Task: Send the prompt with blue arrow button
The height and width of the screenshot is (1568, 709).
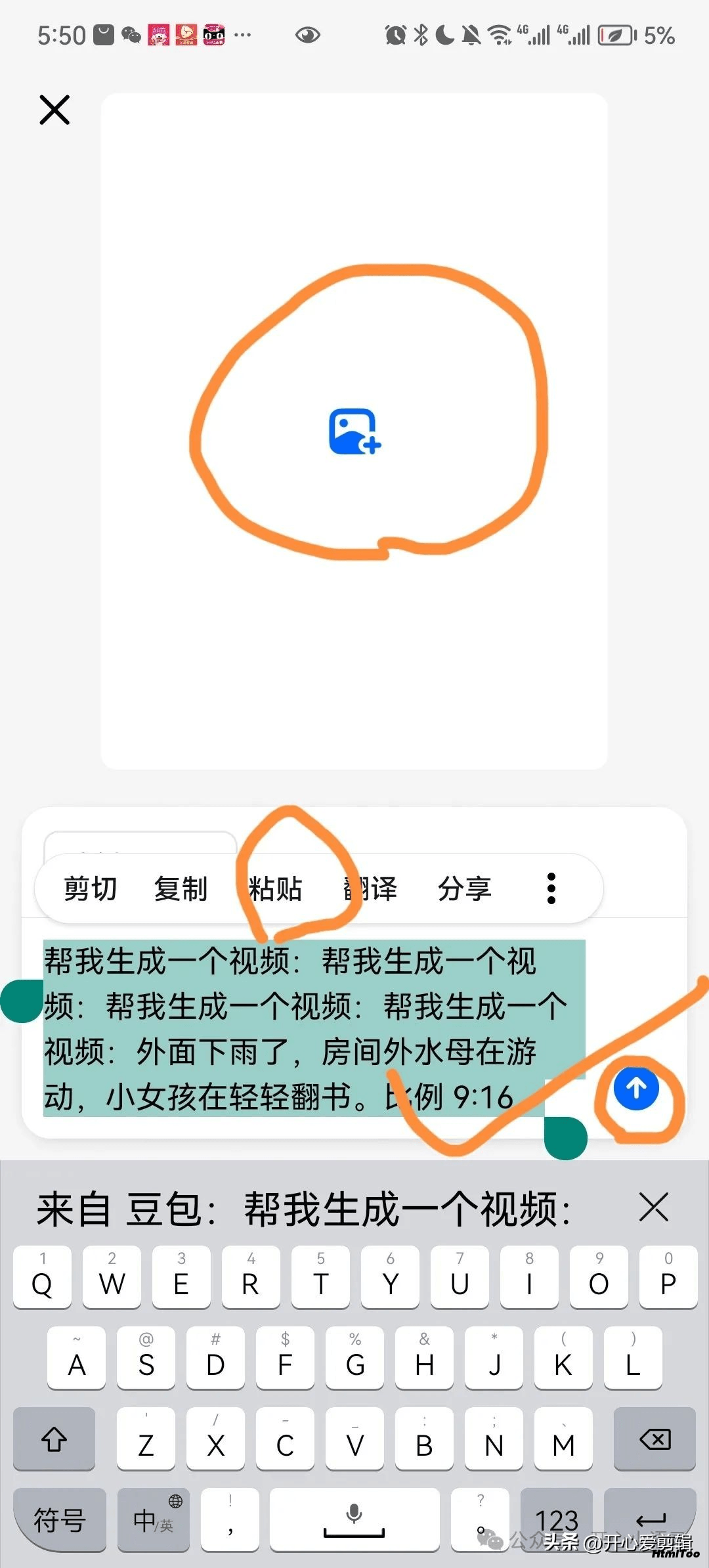Action: point(636,1088)
